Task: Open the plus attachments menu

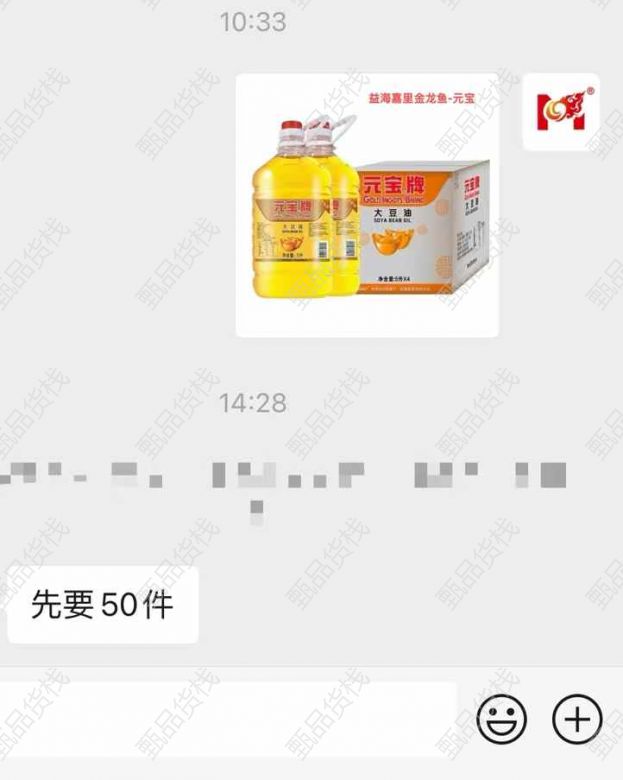Action: click(577, 720)
